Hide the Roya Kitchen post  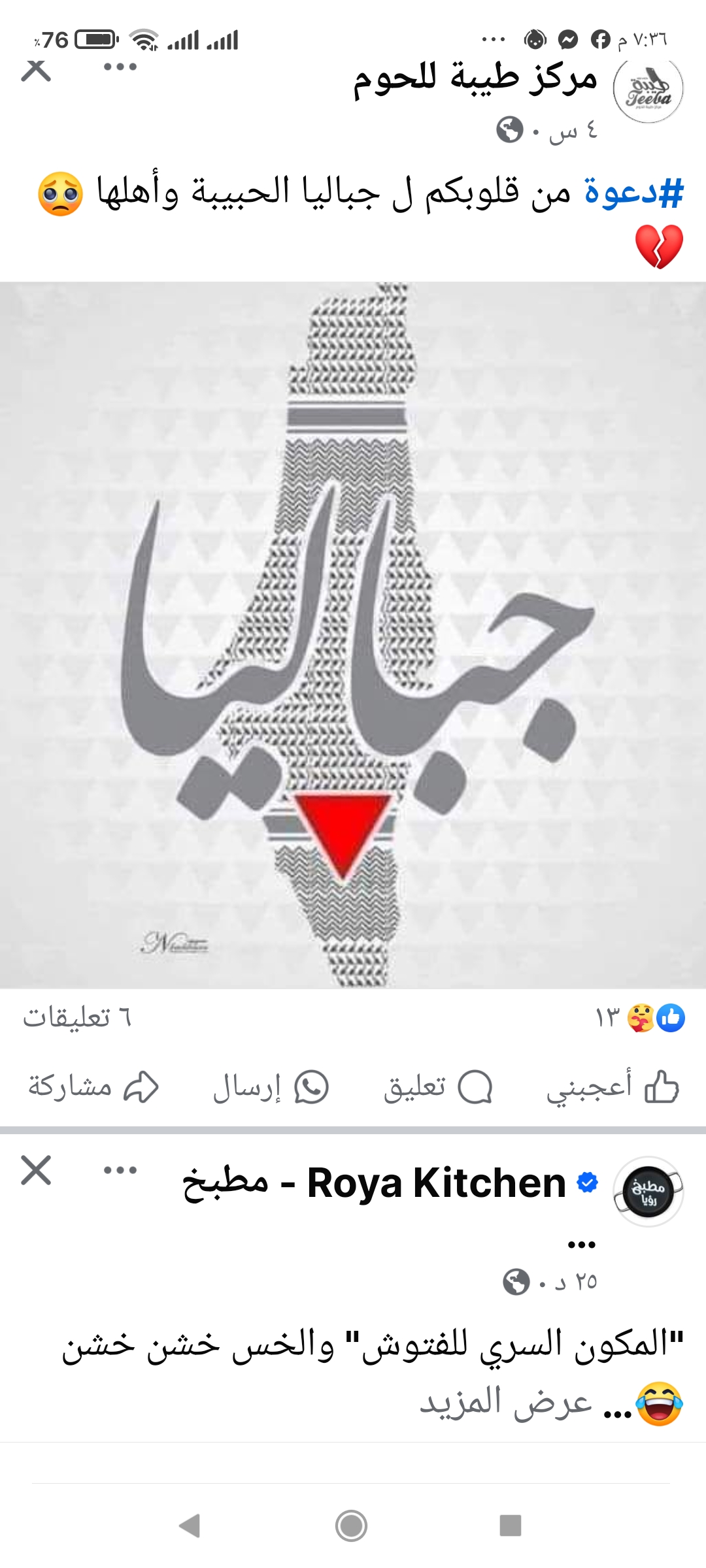pos(36,1170)
